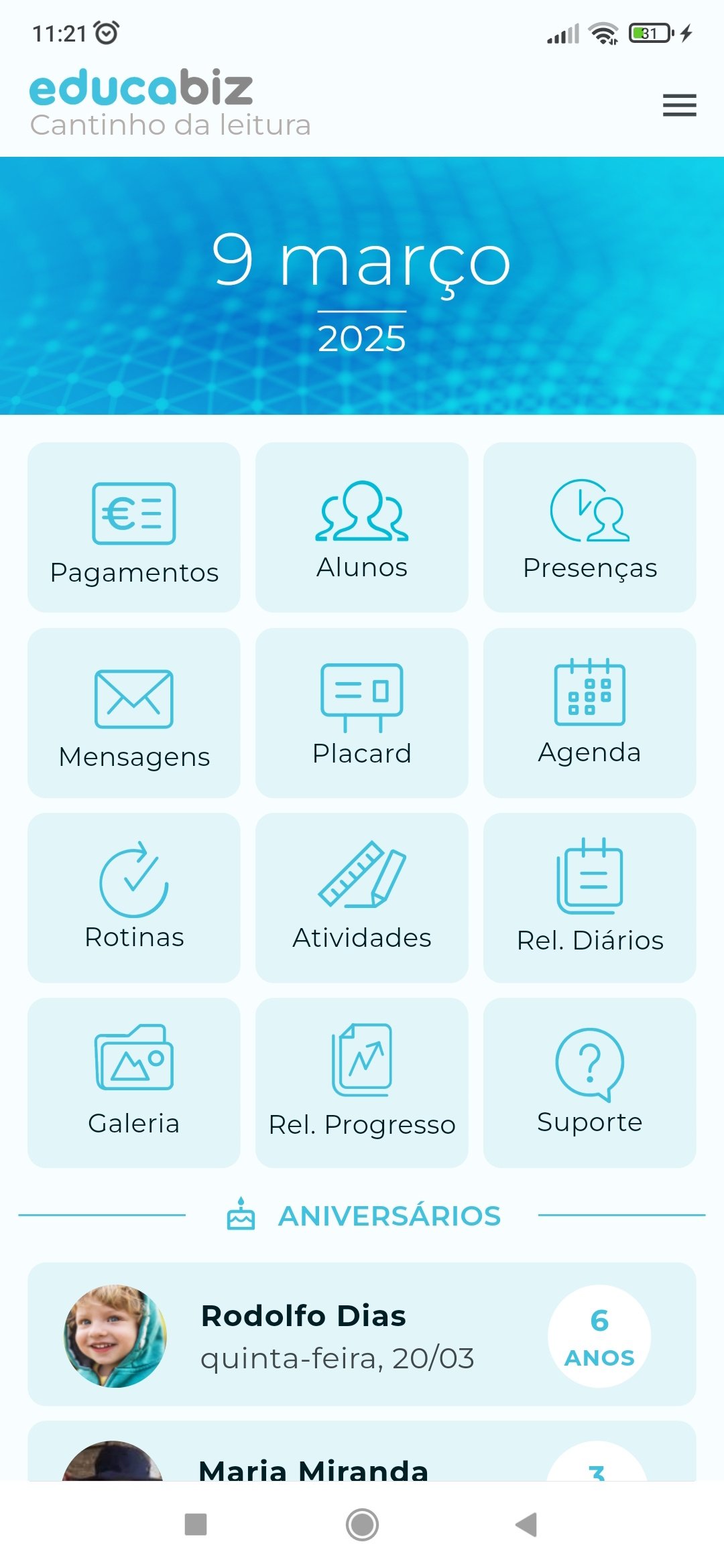Open Rodolfo Dias birthday card
The width and height of the screenshot is (724, 1568).
tap(362, 1334)
